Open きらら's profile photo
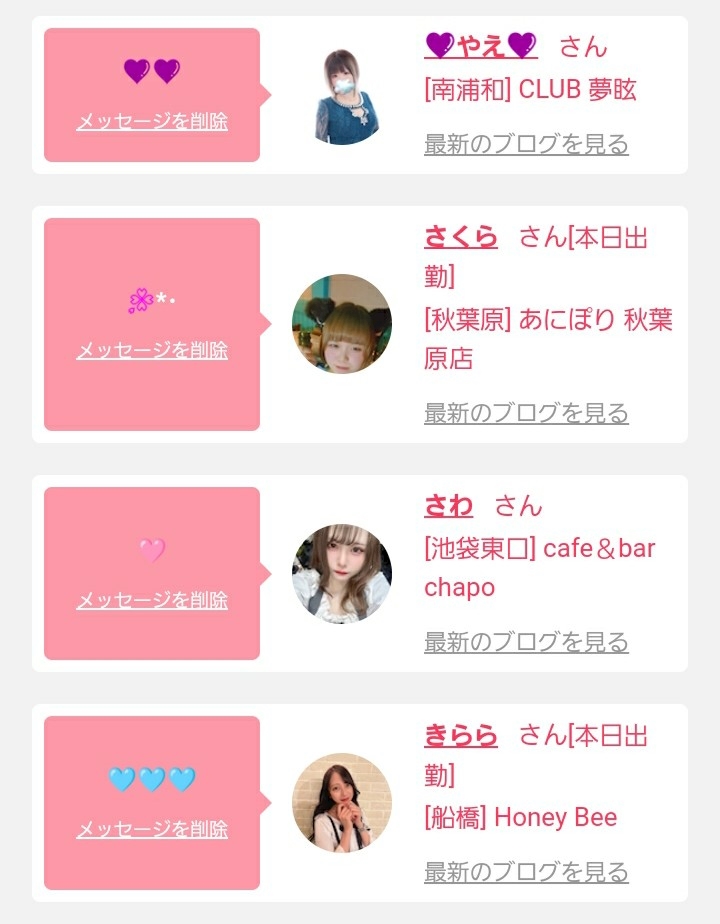Viewport: 720px width, 924px height. point(342,803)
